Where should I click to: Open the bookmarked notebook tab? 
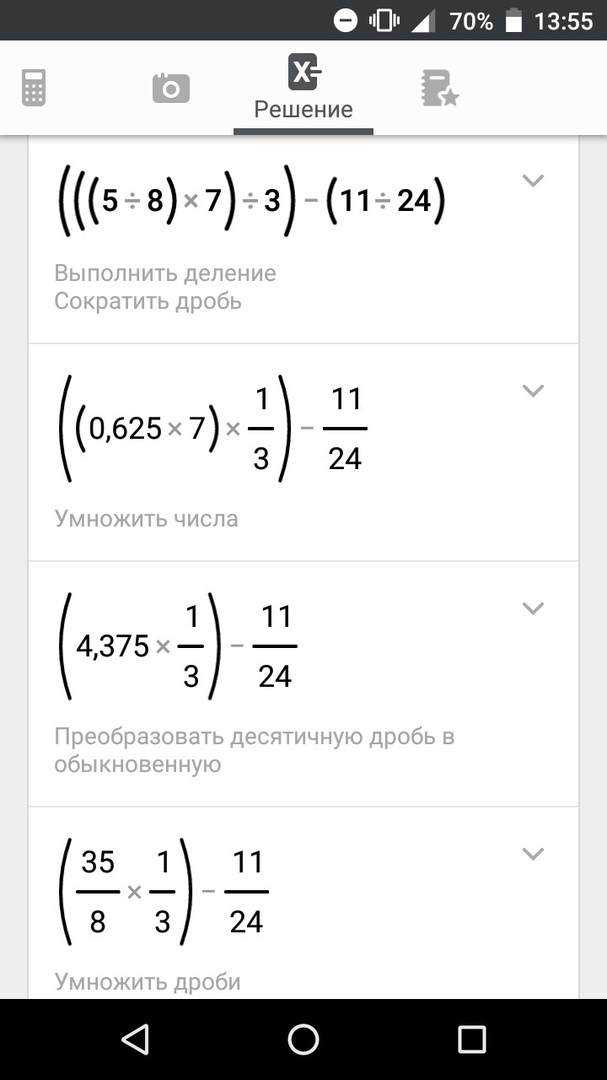439,88
